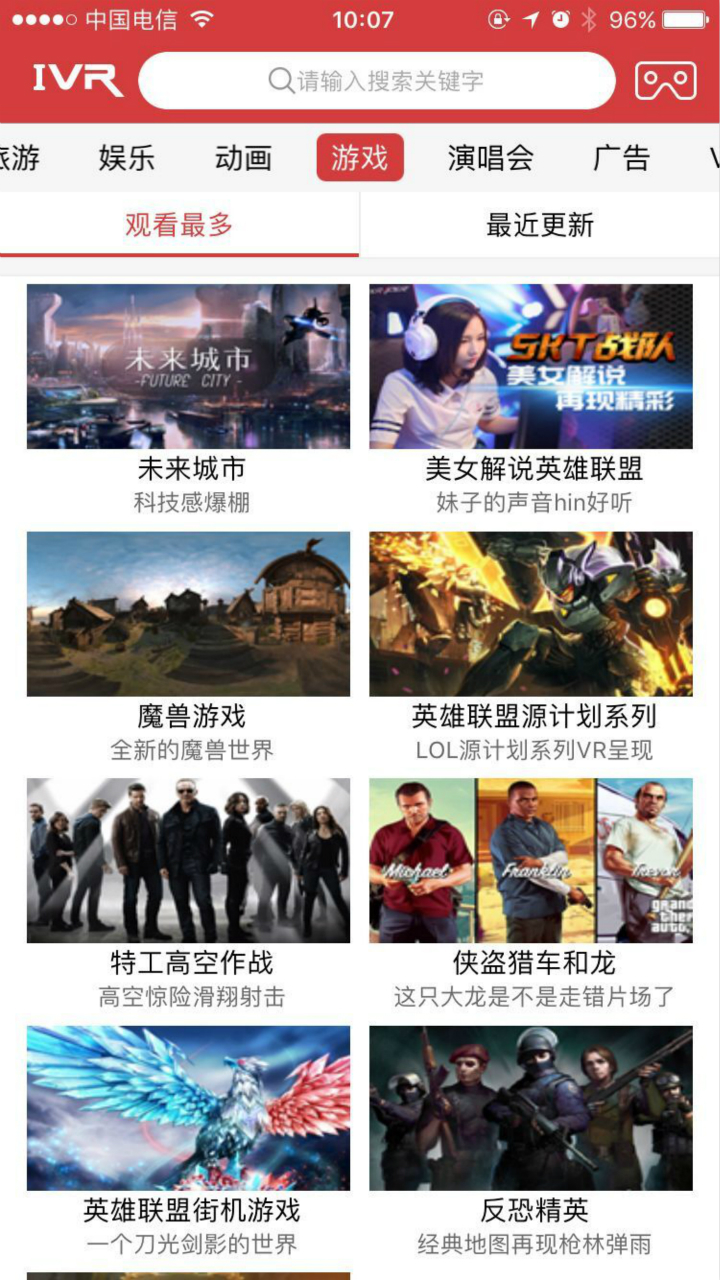
Task: Open the VR headset mode icon
Action: [665, 81]
